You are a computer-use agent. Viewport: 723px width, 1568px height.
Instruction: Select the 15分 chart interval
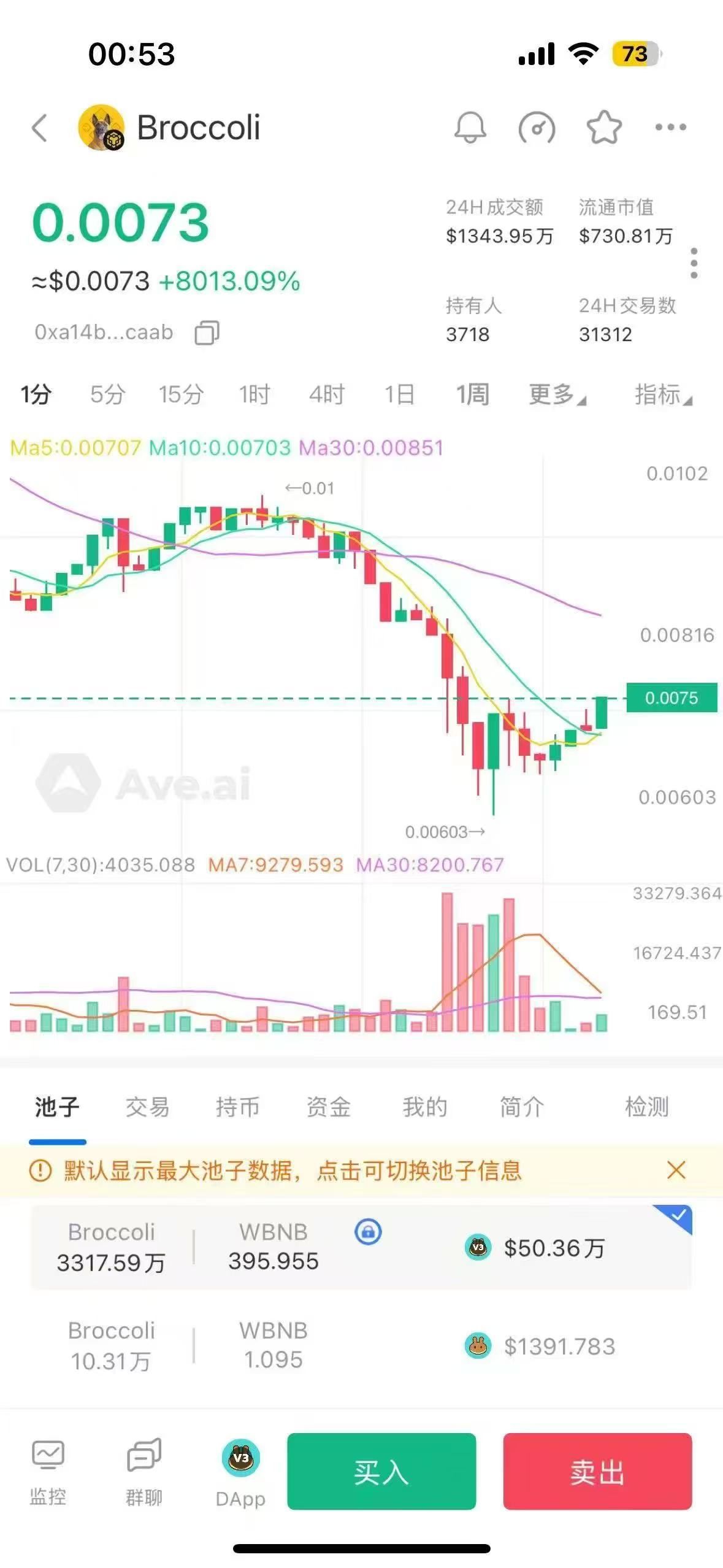pyautogui.click(x=181, y=394)
